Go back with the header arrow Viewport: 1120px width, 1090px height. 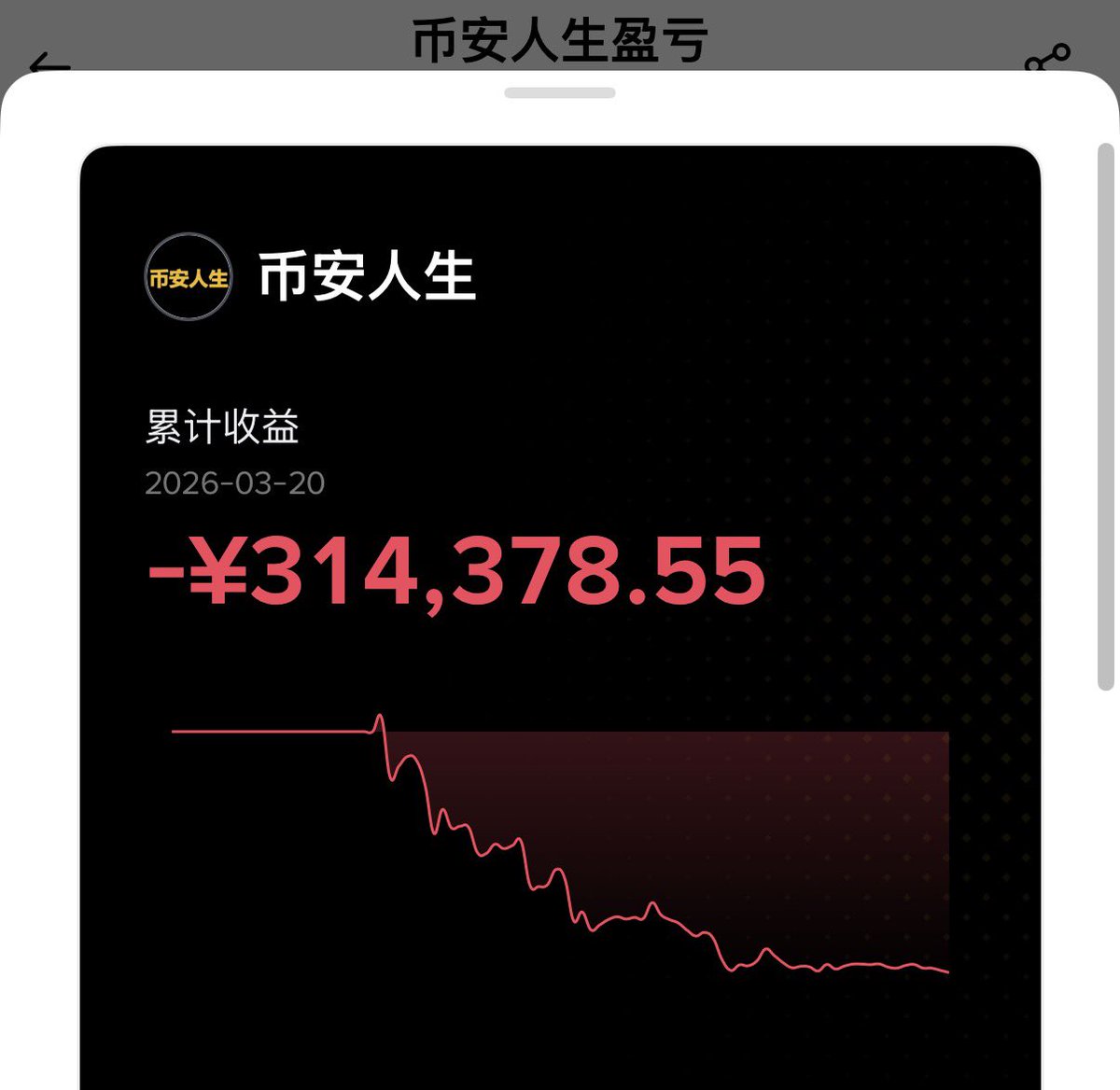pos(49,63)
